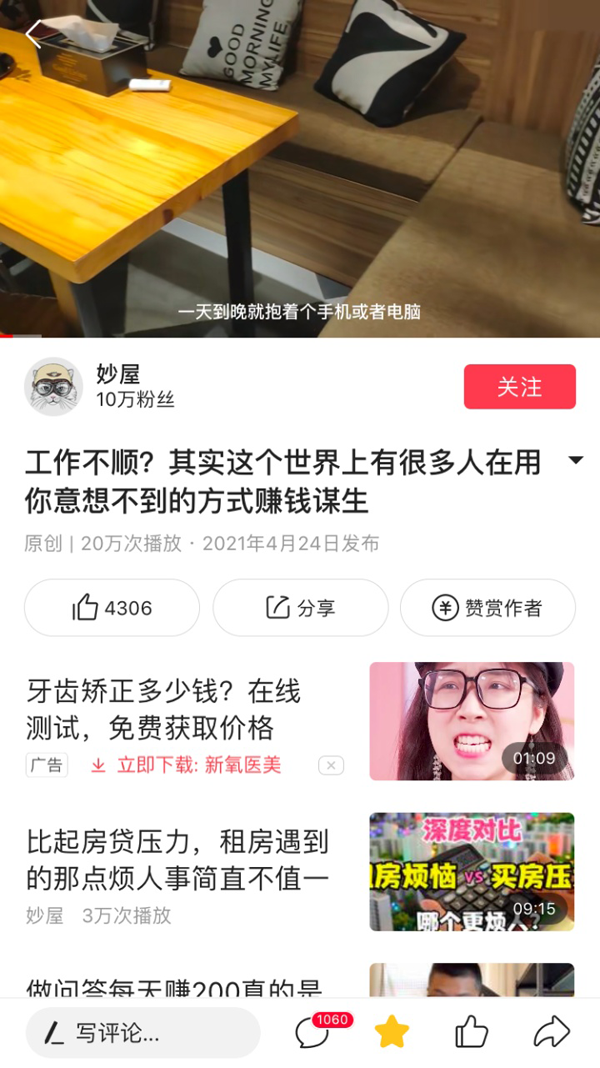The image size is (600, 1068).
Task: Tap the share arrow in bottom bar
Action: click(552, 1033)
